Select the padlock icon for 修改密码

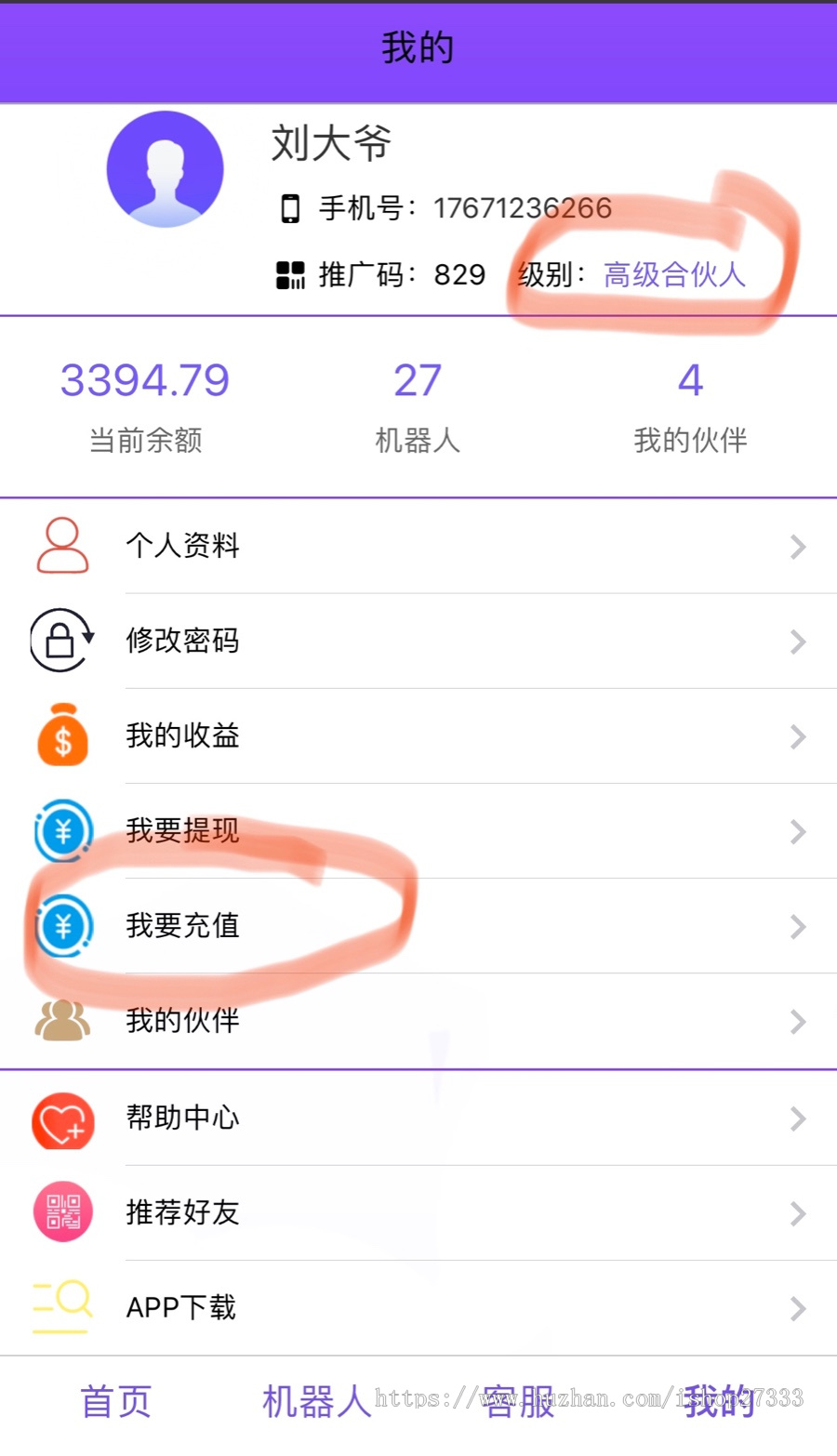click(x=61, y=642)
